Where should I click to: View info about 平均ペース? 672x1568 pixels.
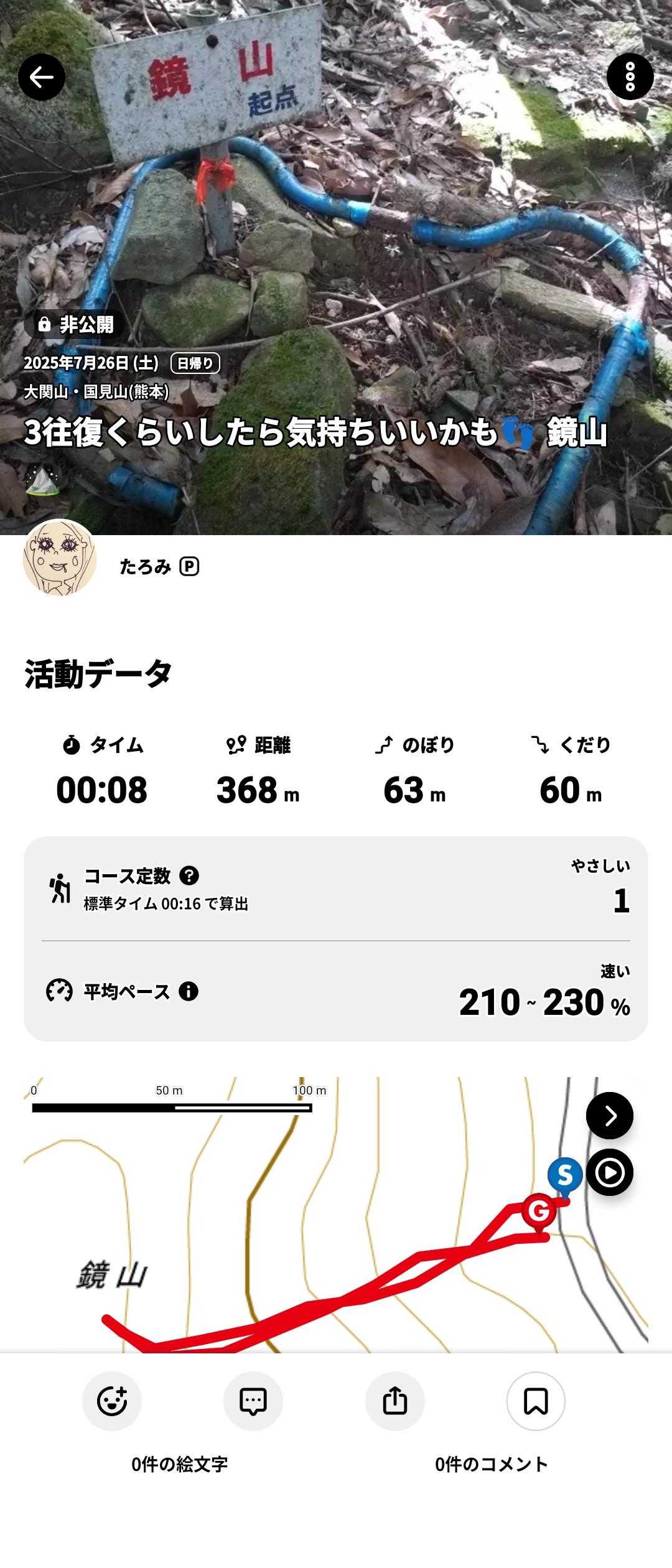coord(189,991)
